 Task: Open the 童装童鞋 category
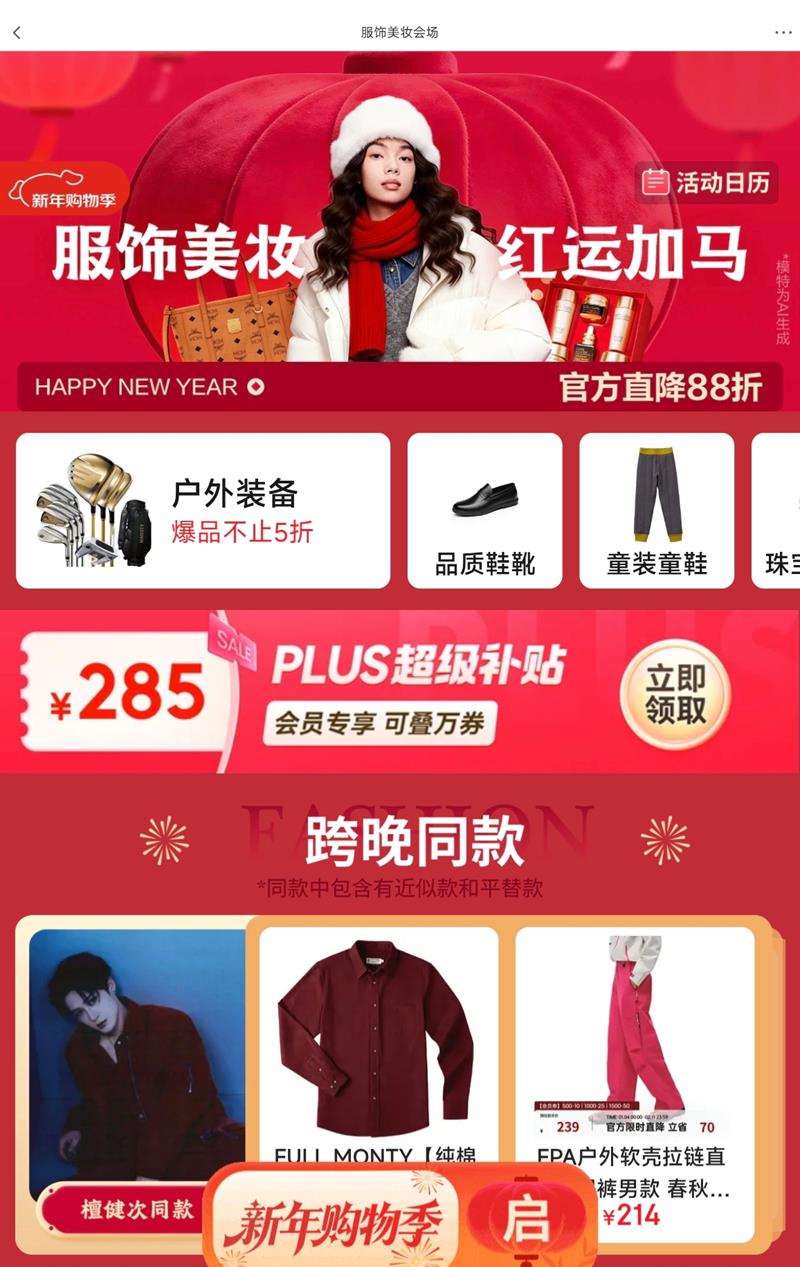[x=658, y=508]
